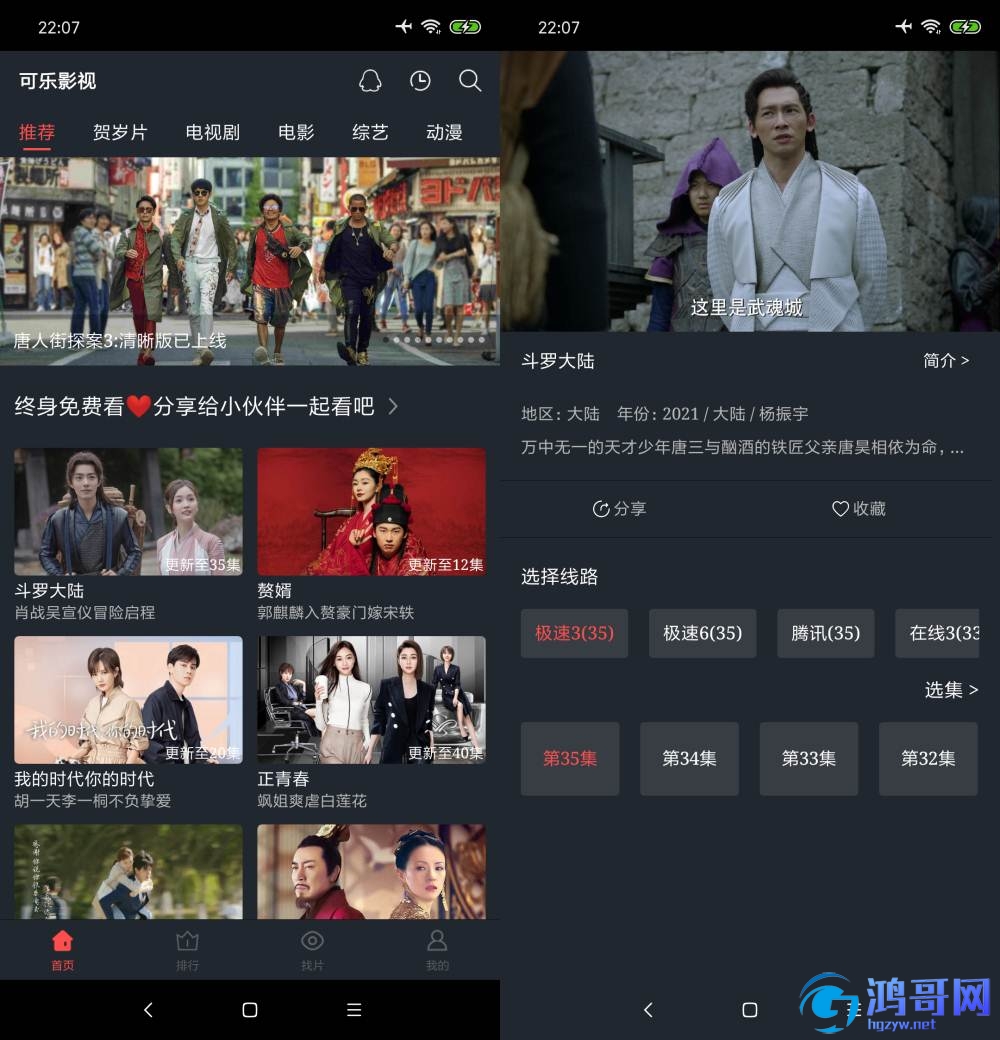The image size is (1000, 1040).
Task: Open the 正青春 show card
Action: pos(371,700)
